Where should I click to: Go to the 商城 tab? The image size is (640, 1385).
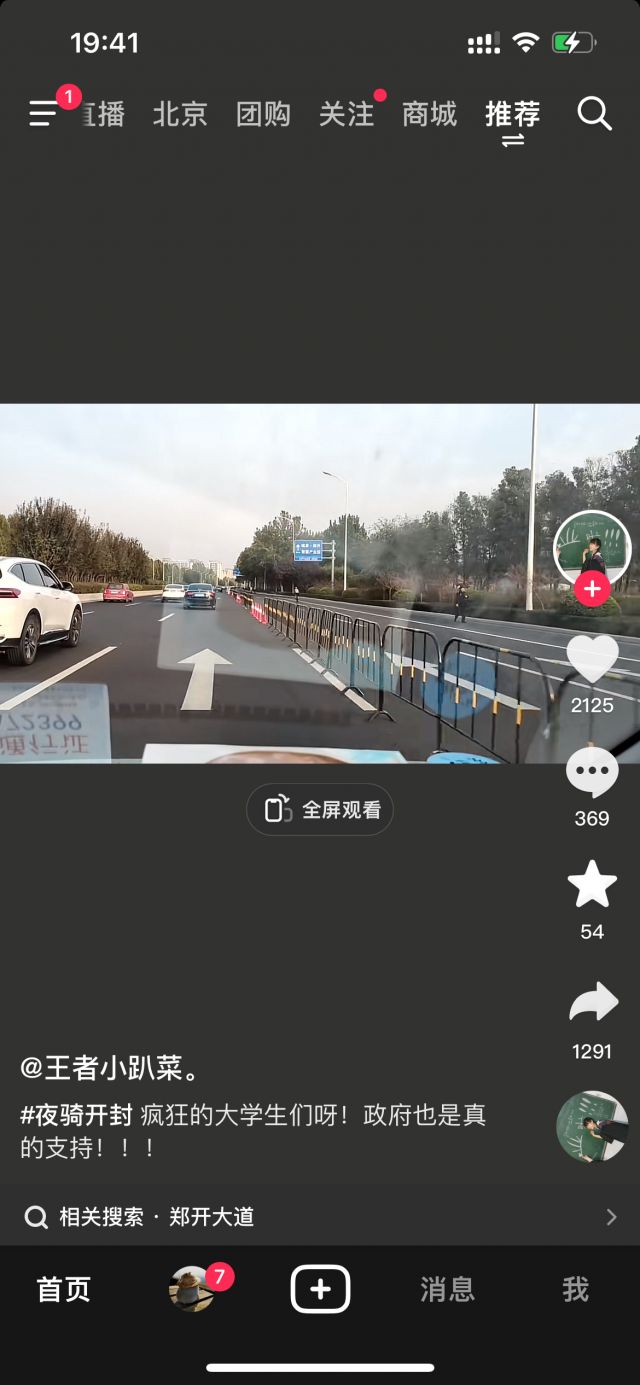[429, 114]
